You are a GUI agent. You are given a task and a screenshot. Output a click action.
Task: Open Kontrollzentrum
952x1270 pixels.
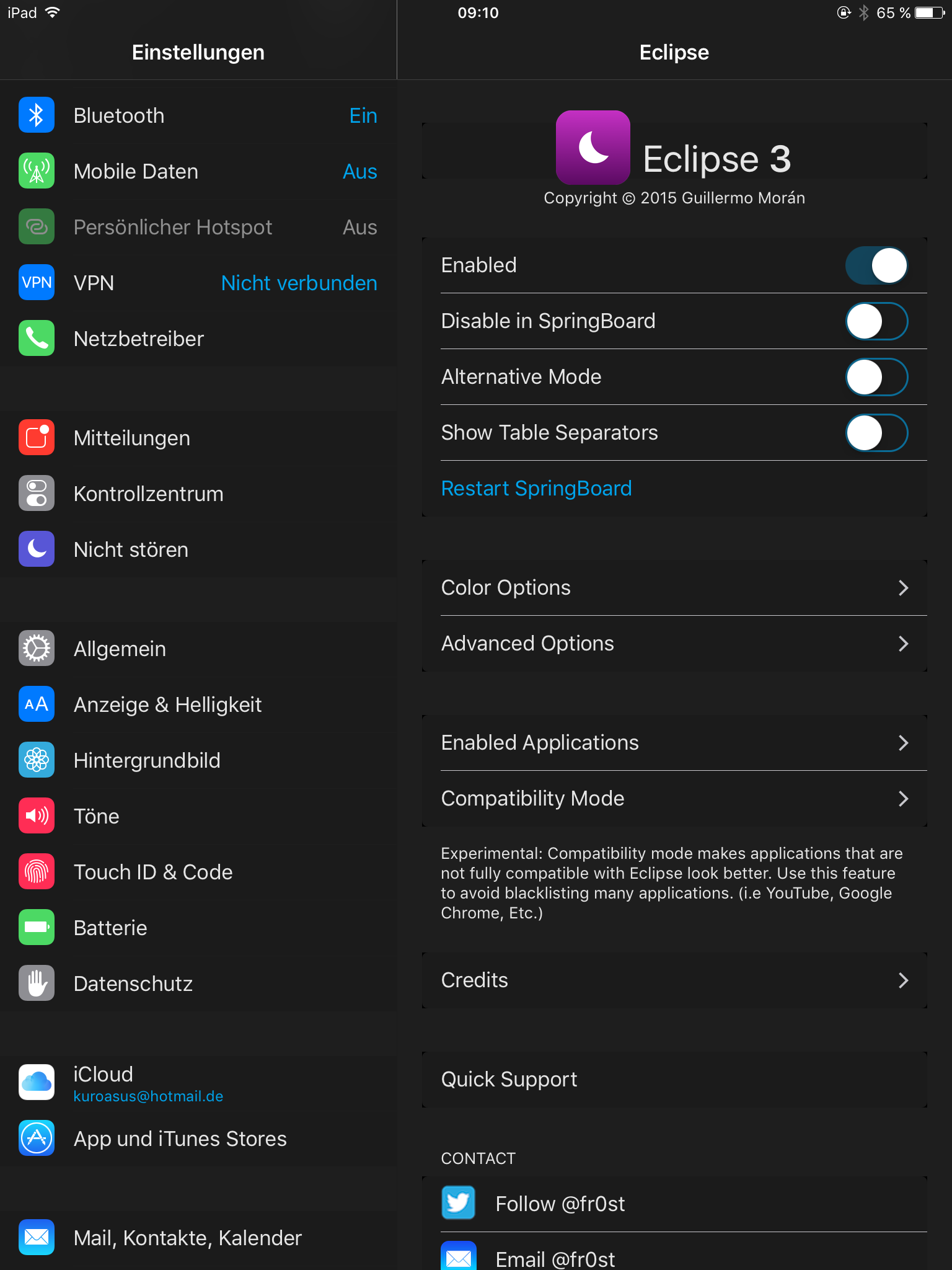click(198, 494)
